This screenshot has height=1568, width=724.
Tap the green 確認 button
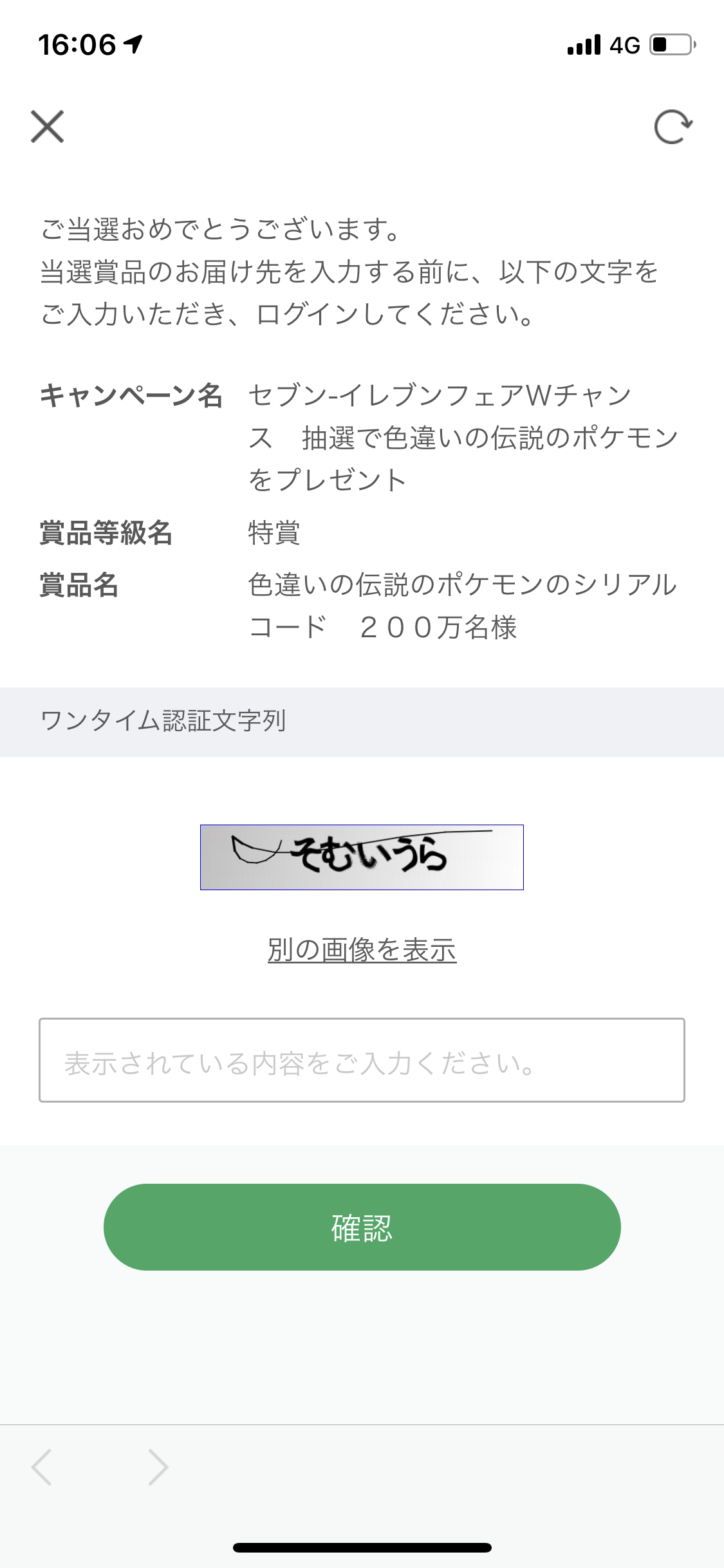click(362, 1227)
